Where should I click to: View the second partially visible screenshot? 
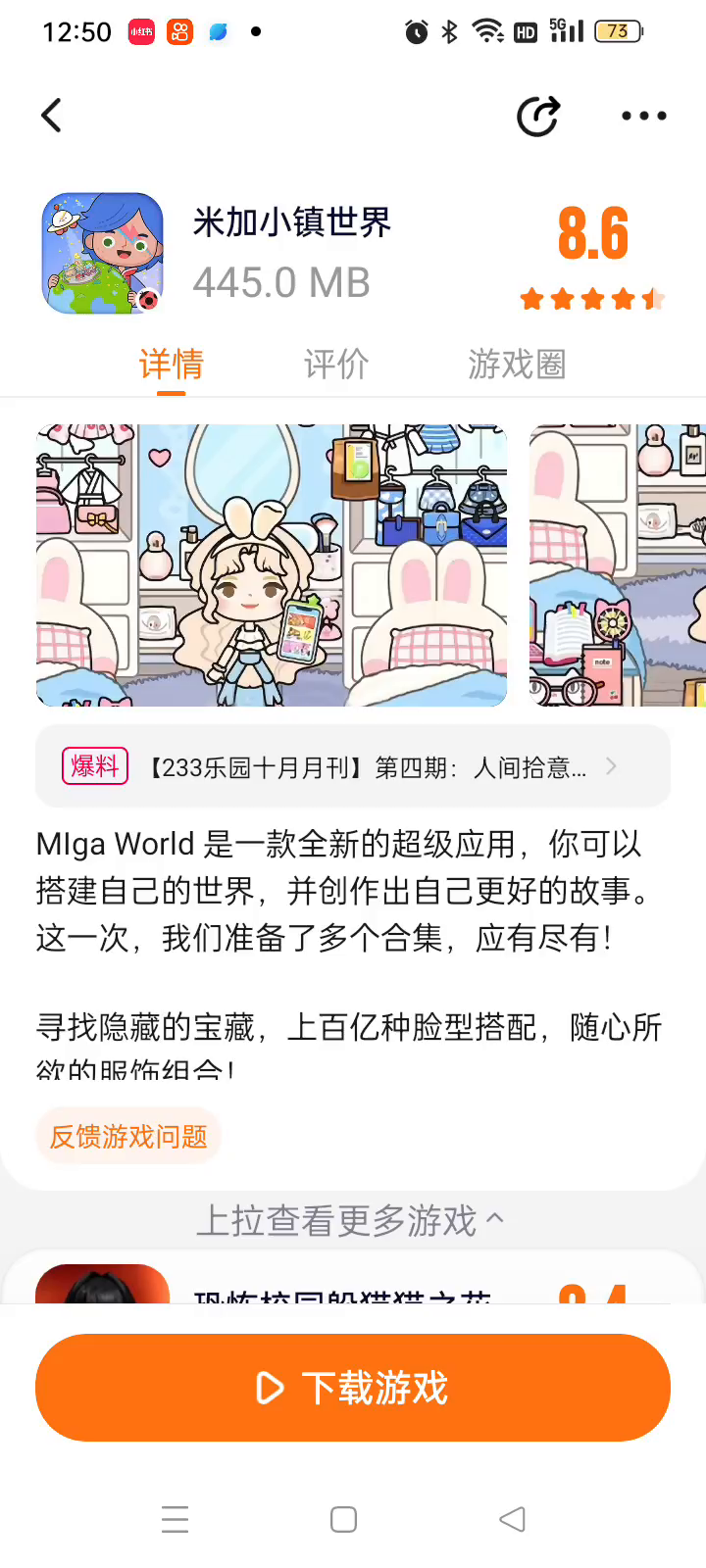click(618, 565)
